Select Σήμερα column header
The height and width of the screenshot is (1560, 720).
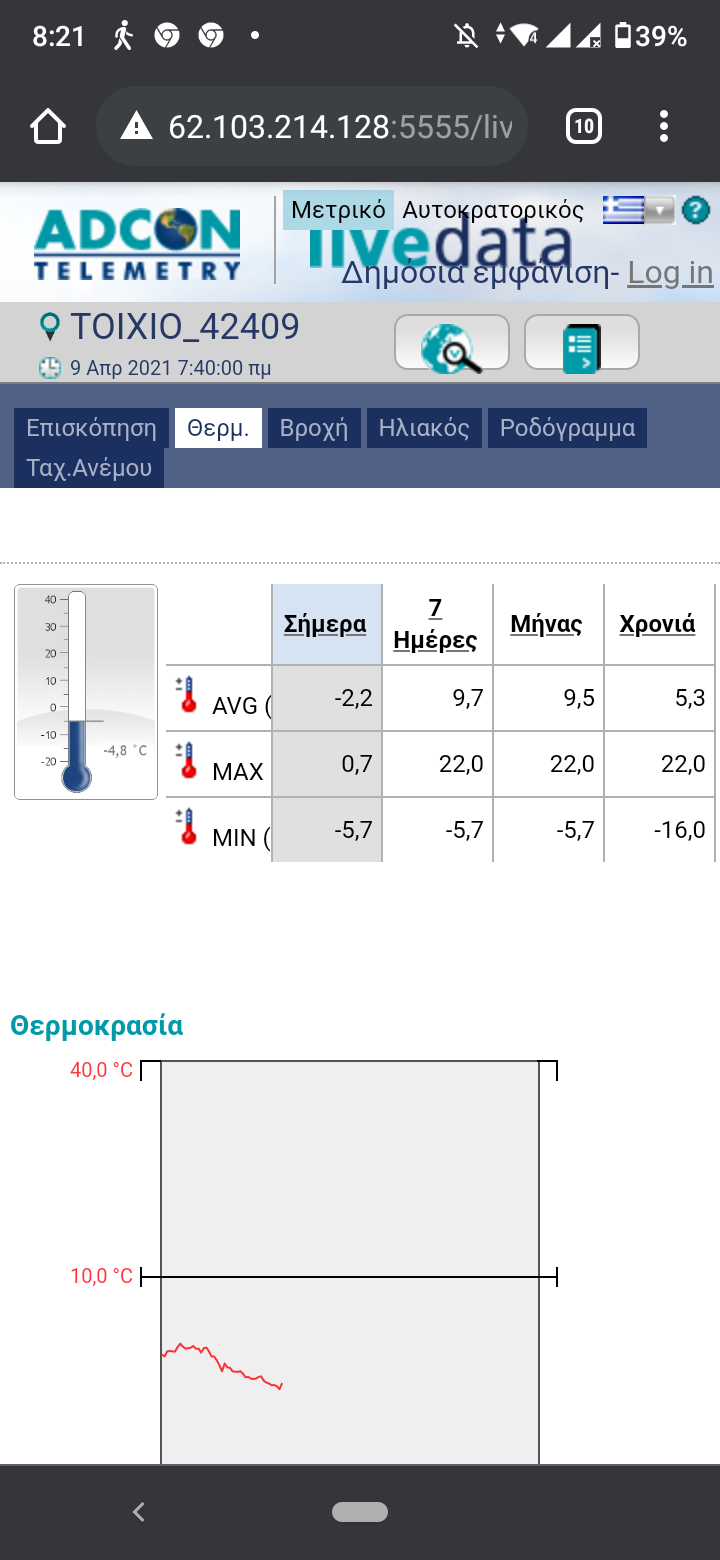click(326, 624)
